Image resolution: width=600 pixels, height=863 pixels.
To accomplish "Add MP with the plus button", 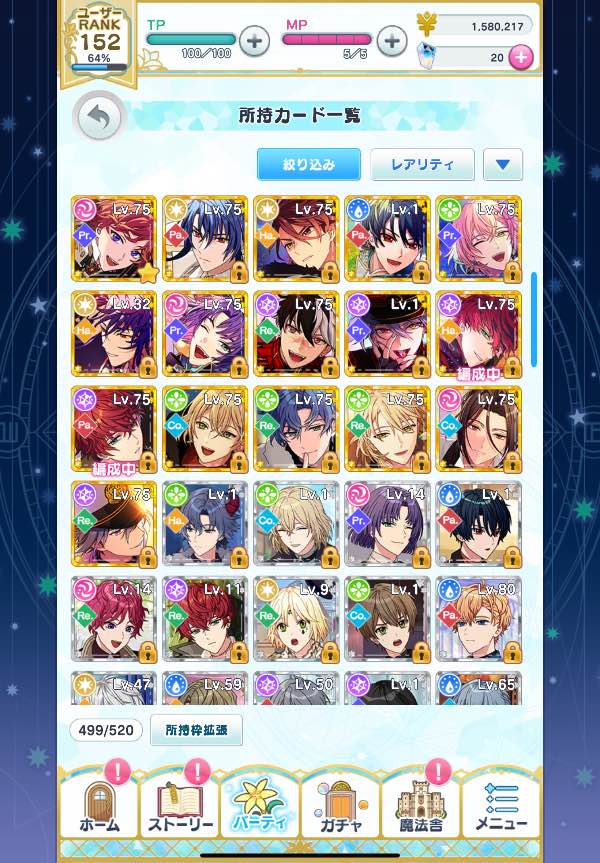I will (391, 41).
